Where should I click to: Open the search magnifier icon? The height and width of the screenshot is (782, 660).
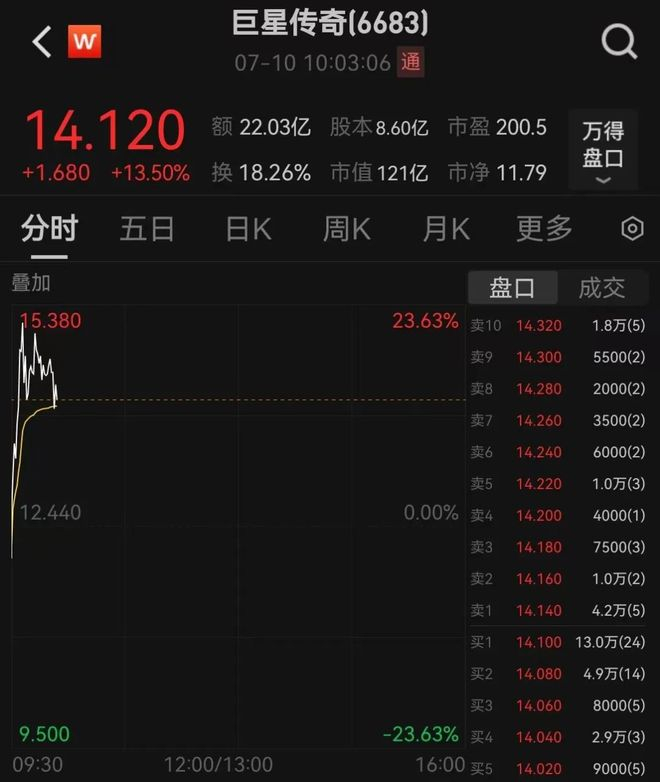coord(619,42)
